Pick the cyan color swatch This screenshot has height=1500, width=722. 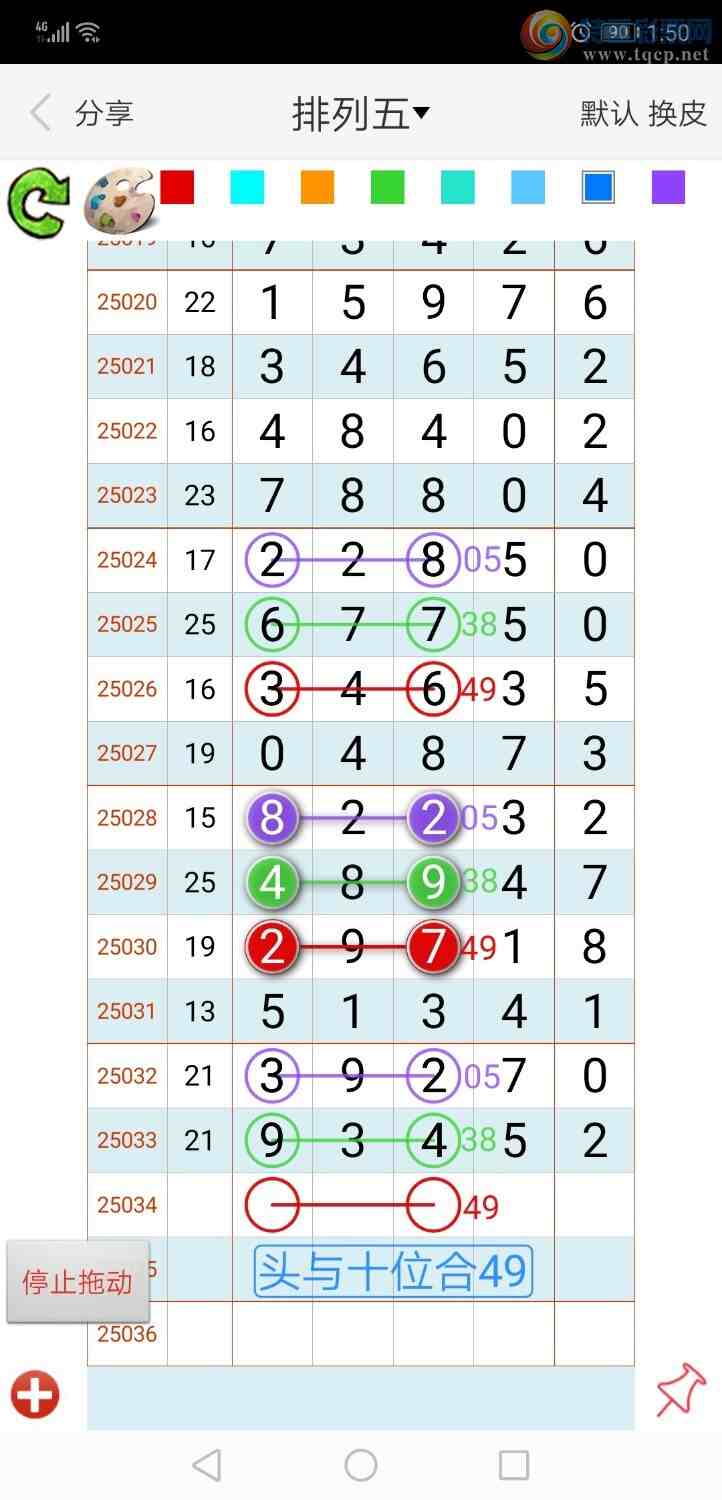pyautogui.click(x=247, y=187)
